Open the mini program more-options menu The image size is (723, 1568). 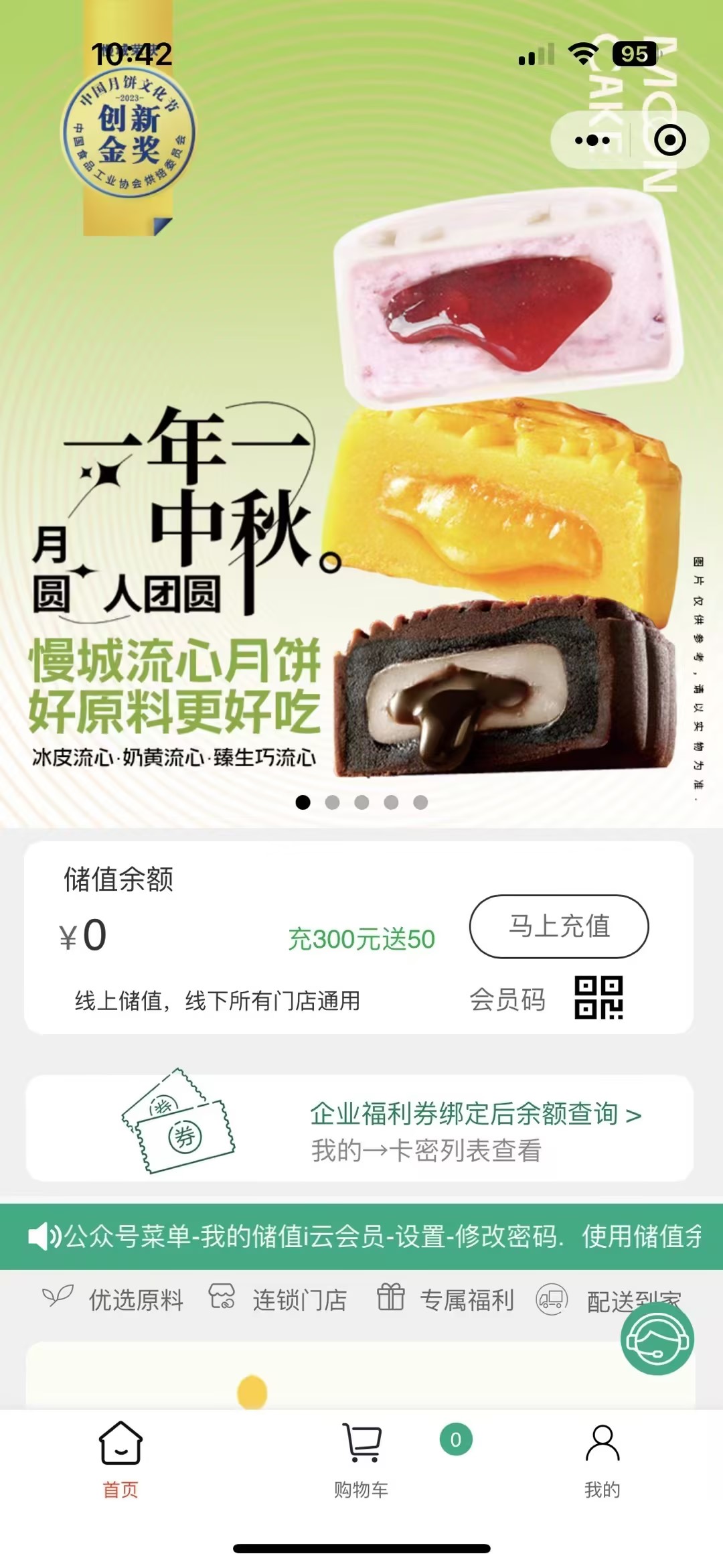tap(592, 141)
